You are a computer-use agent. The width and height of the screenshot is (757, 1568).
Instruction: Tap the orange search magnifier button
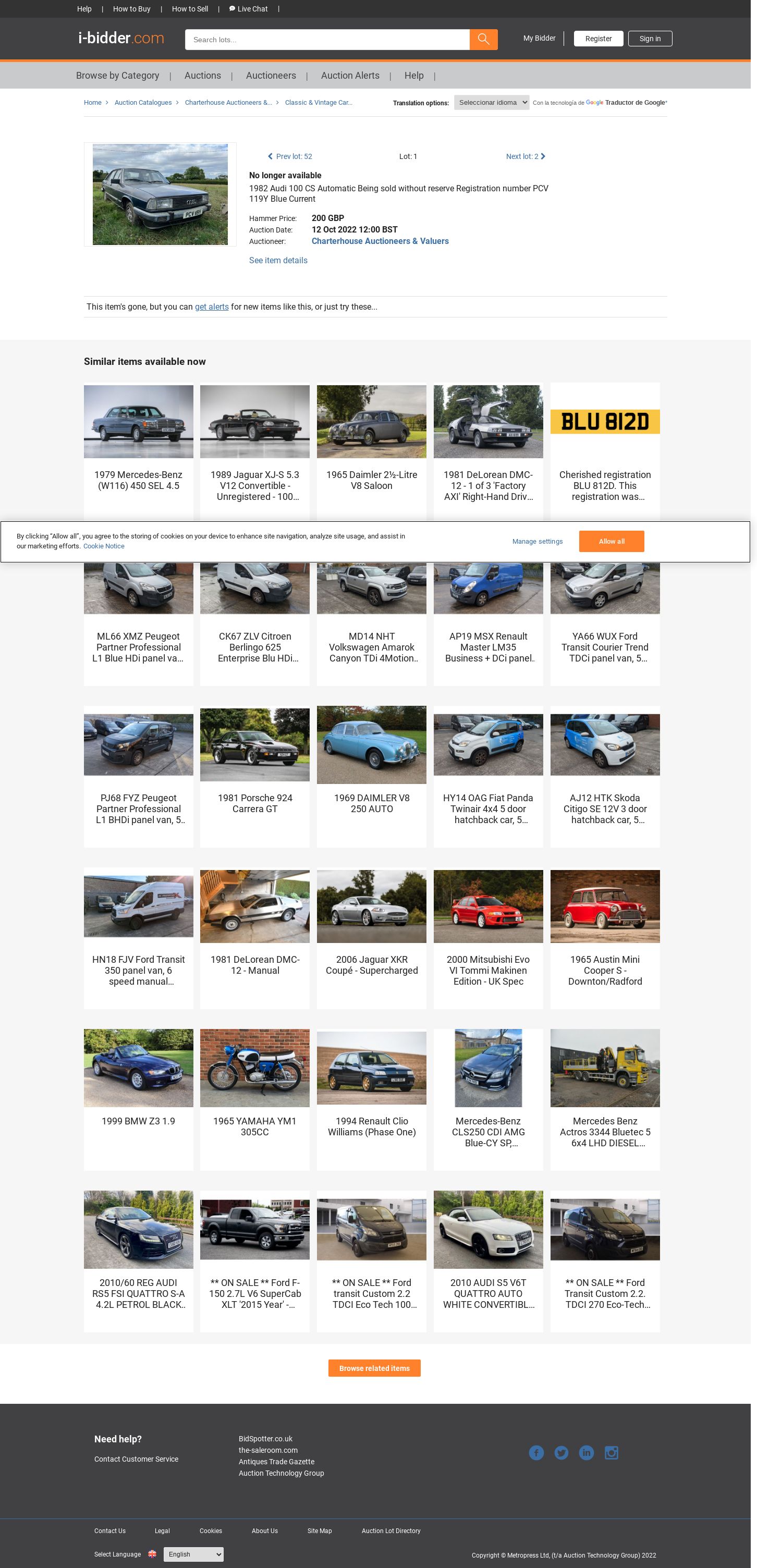pos(483,40)
